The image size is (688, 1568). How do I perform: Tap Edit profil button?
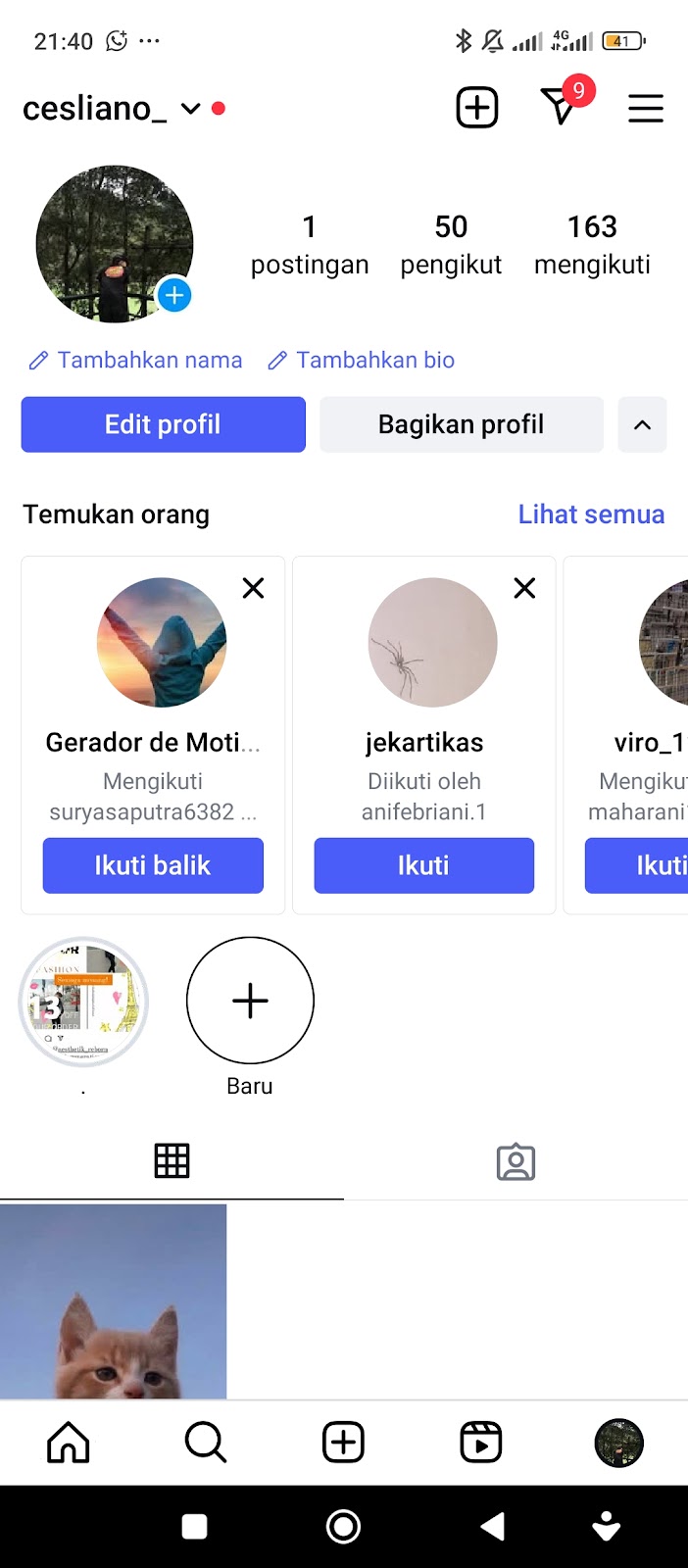[x=163, y=424]
